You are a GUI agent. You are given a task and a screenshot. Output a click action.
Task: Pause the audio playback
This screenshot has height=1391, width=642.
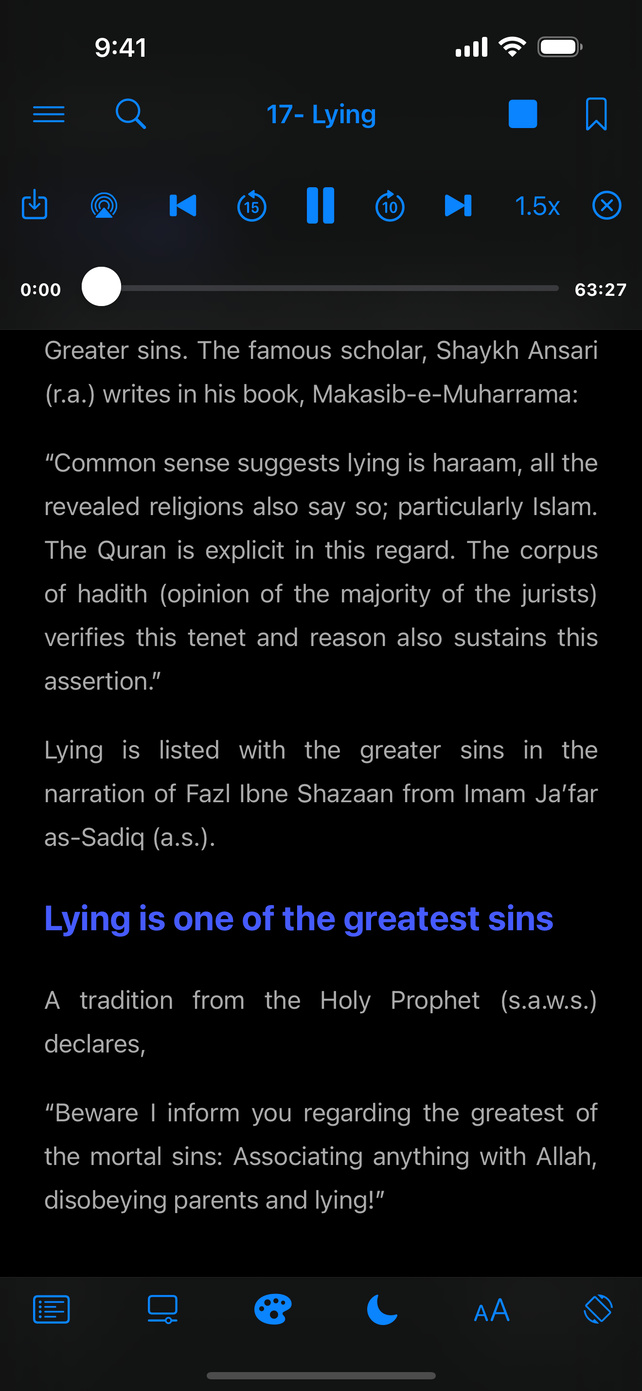click(320, 205)
